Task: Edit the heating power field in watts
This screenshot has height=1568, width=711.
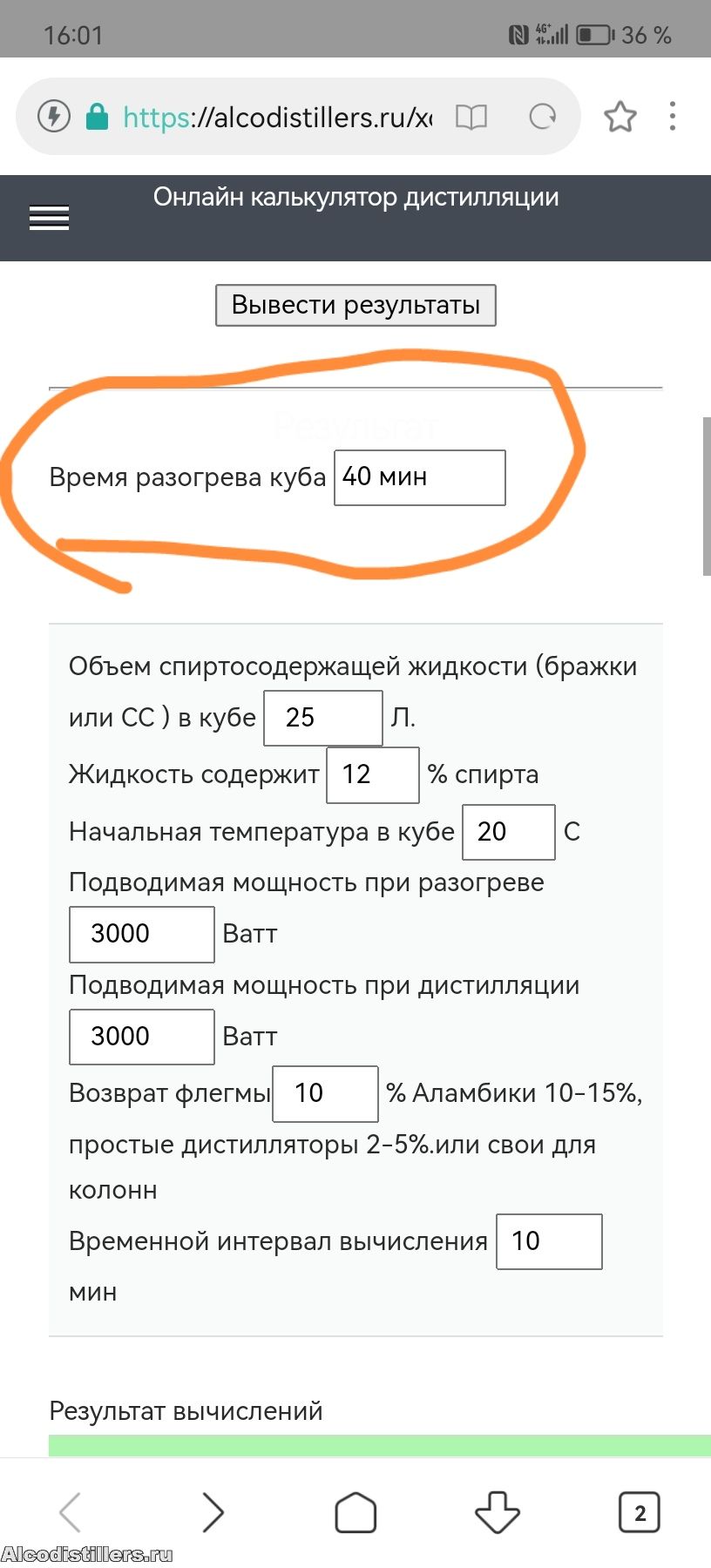Action: [x=142, y=934]
